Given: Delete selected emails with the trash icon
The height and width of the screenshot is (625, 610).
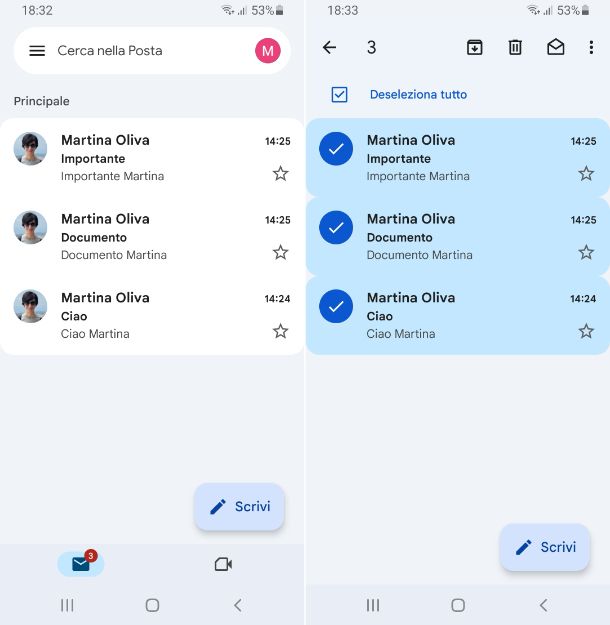Looking at the screenshot, I should (515, 47).
